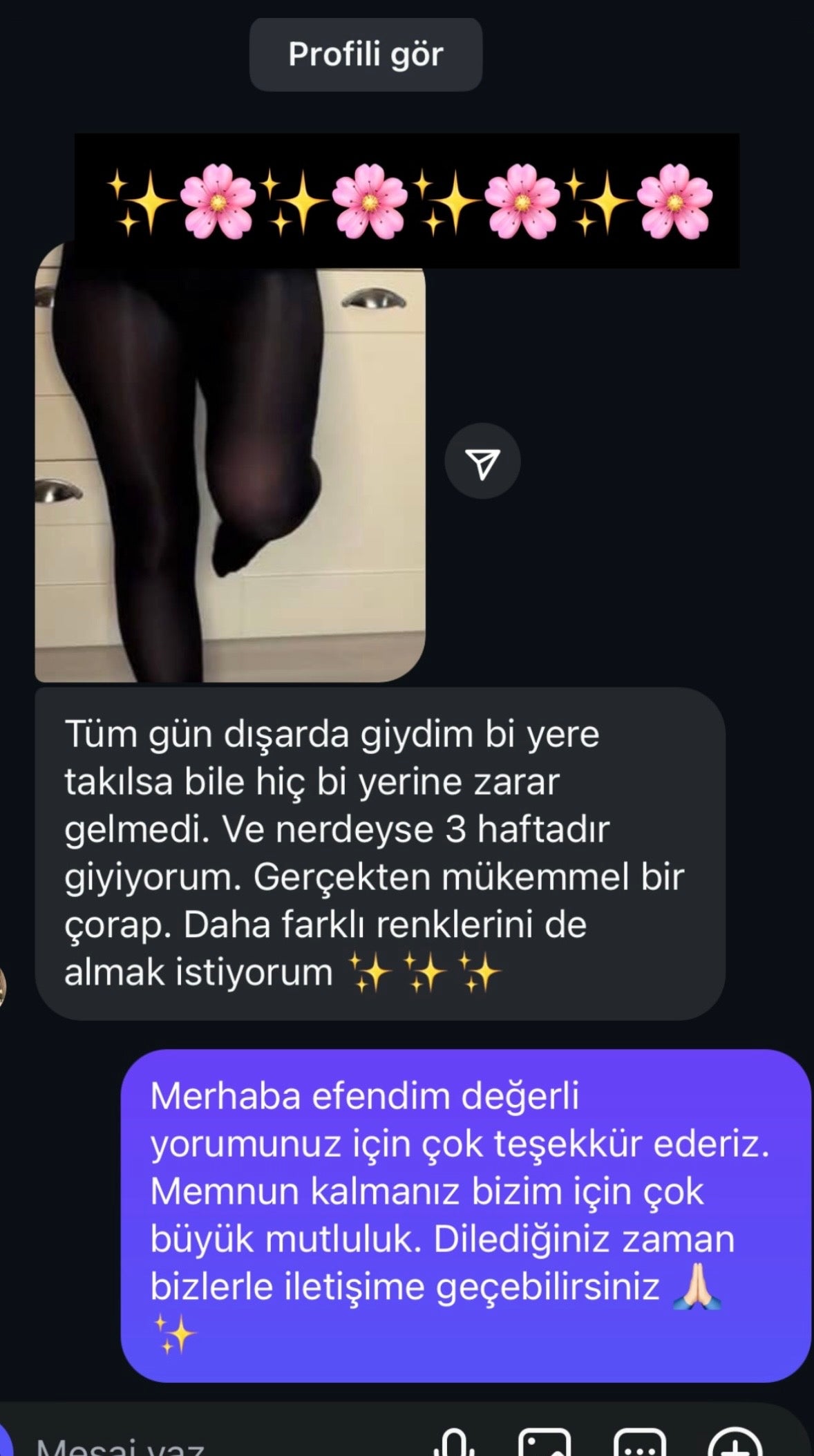Focus the Mesaj yaz message field
Viewport: 814px width, 1456px height.
pyautogui.click(x=207, y=1444)
